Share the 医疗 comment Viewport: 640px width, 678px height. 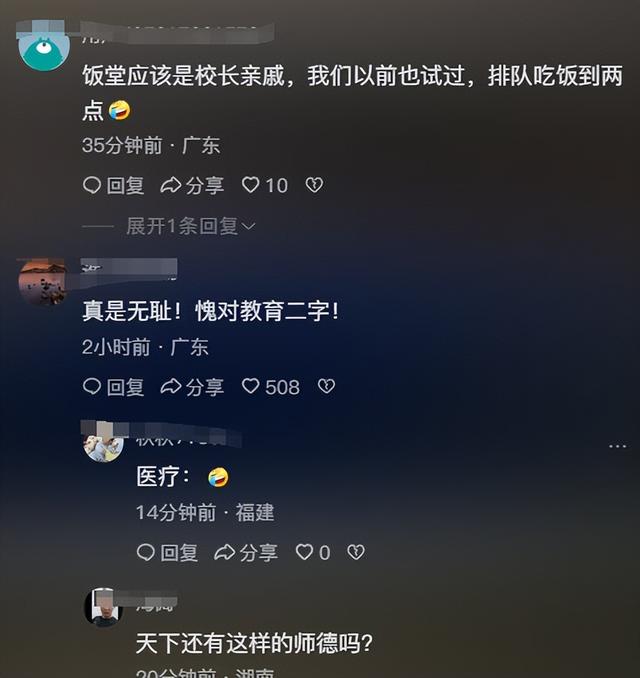tap(246, 552)
